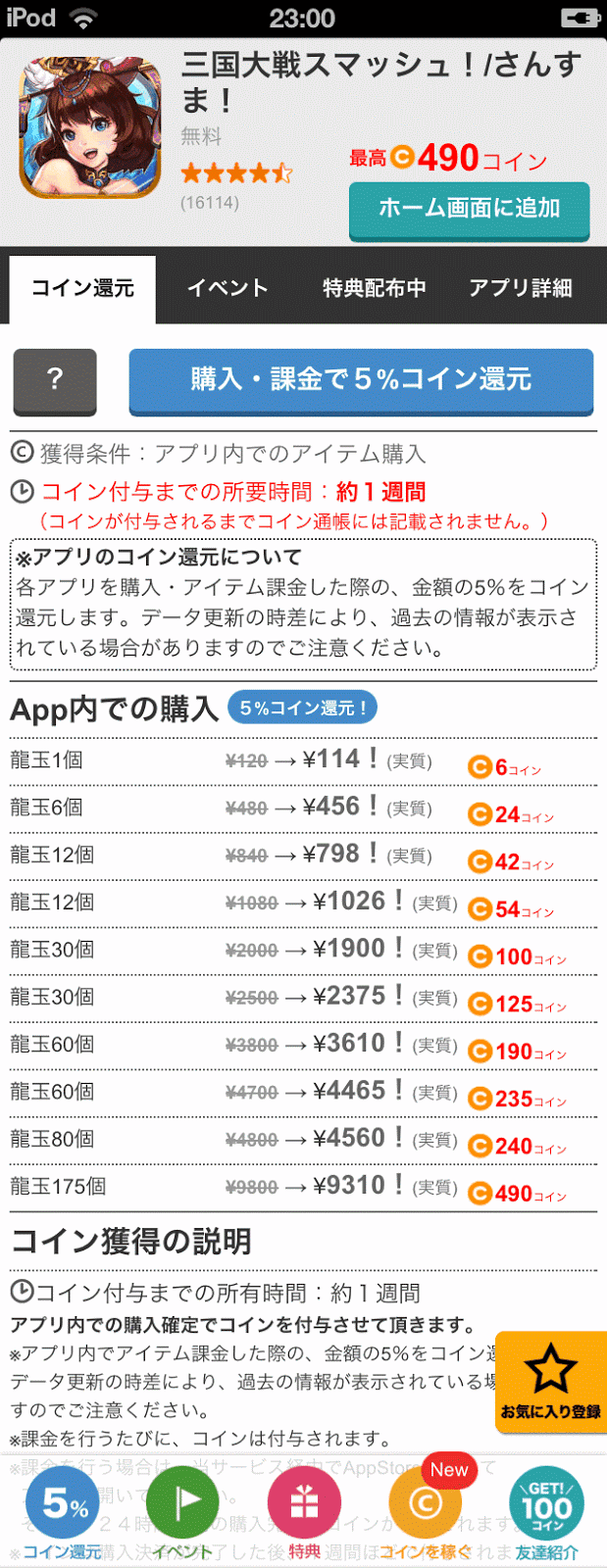
Task: Open the 5% コイン還元 bottom item
Action: click(x=63, y=1510)
